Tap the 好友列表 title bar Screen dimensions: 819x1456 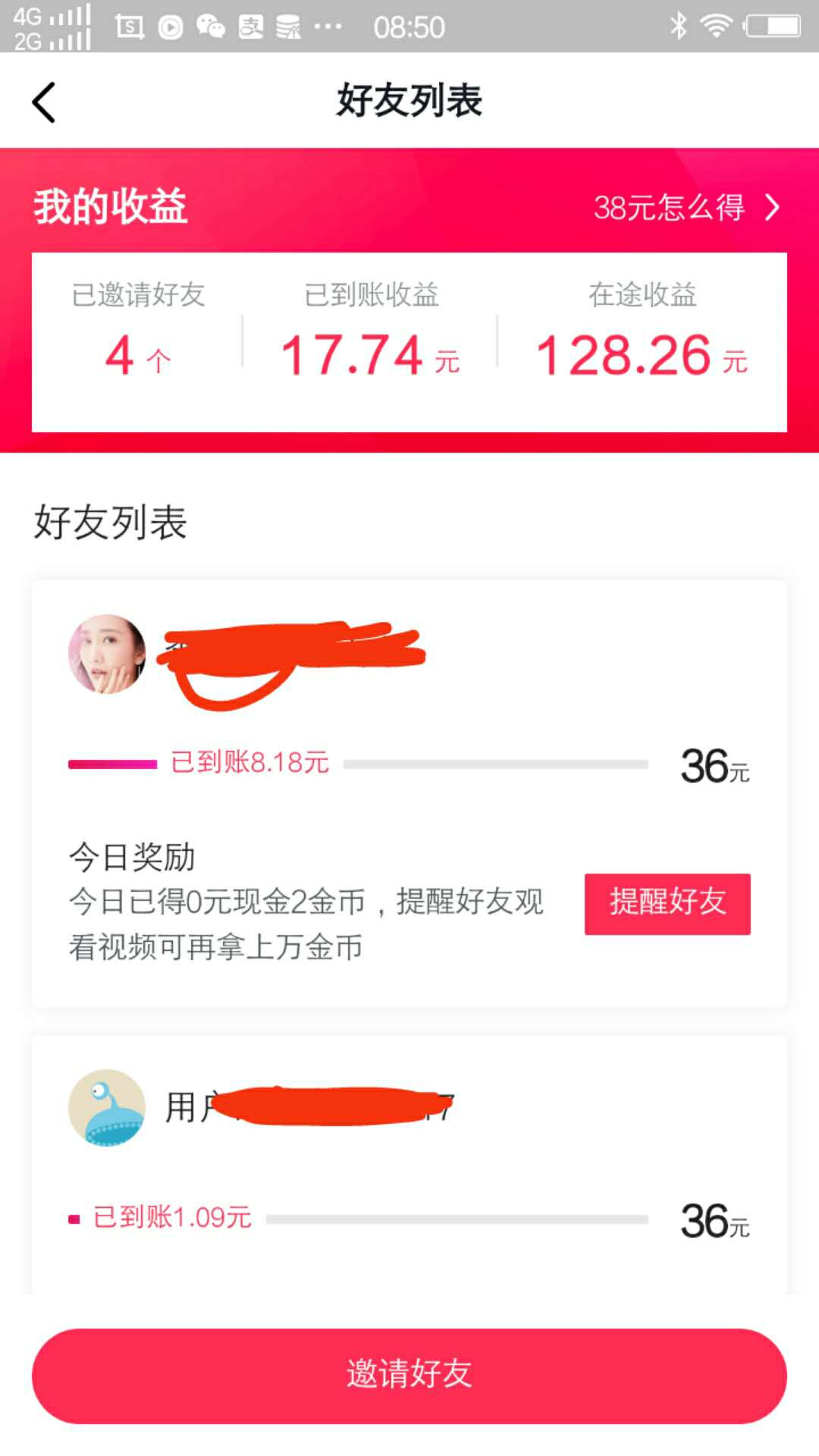click(x=409, y=101)
